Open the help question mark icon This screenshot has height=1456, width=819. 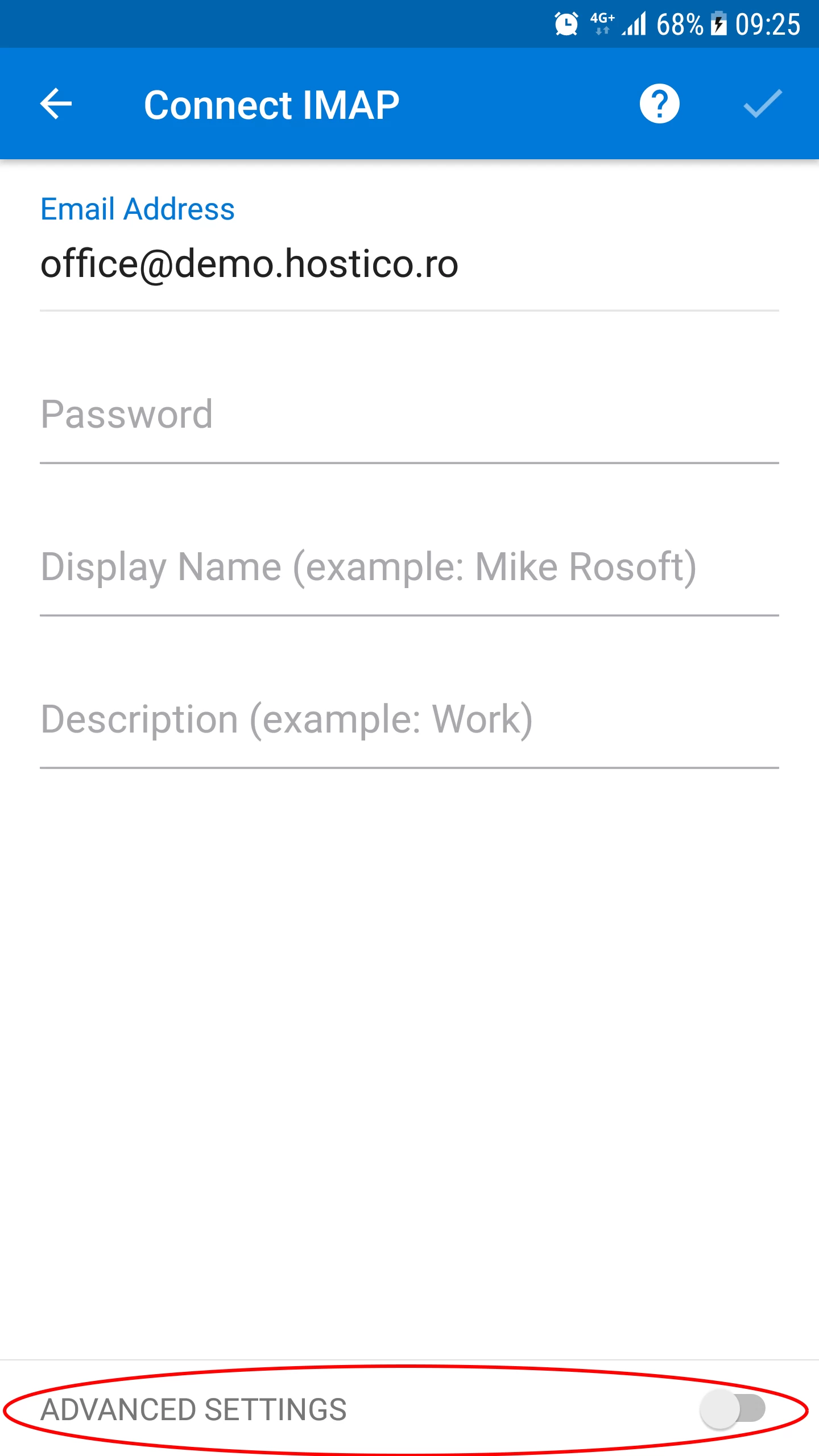point(659,104)
